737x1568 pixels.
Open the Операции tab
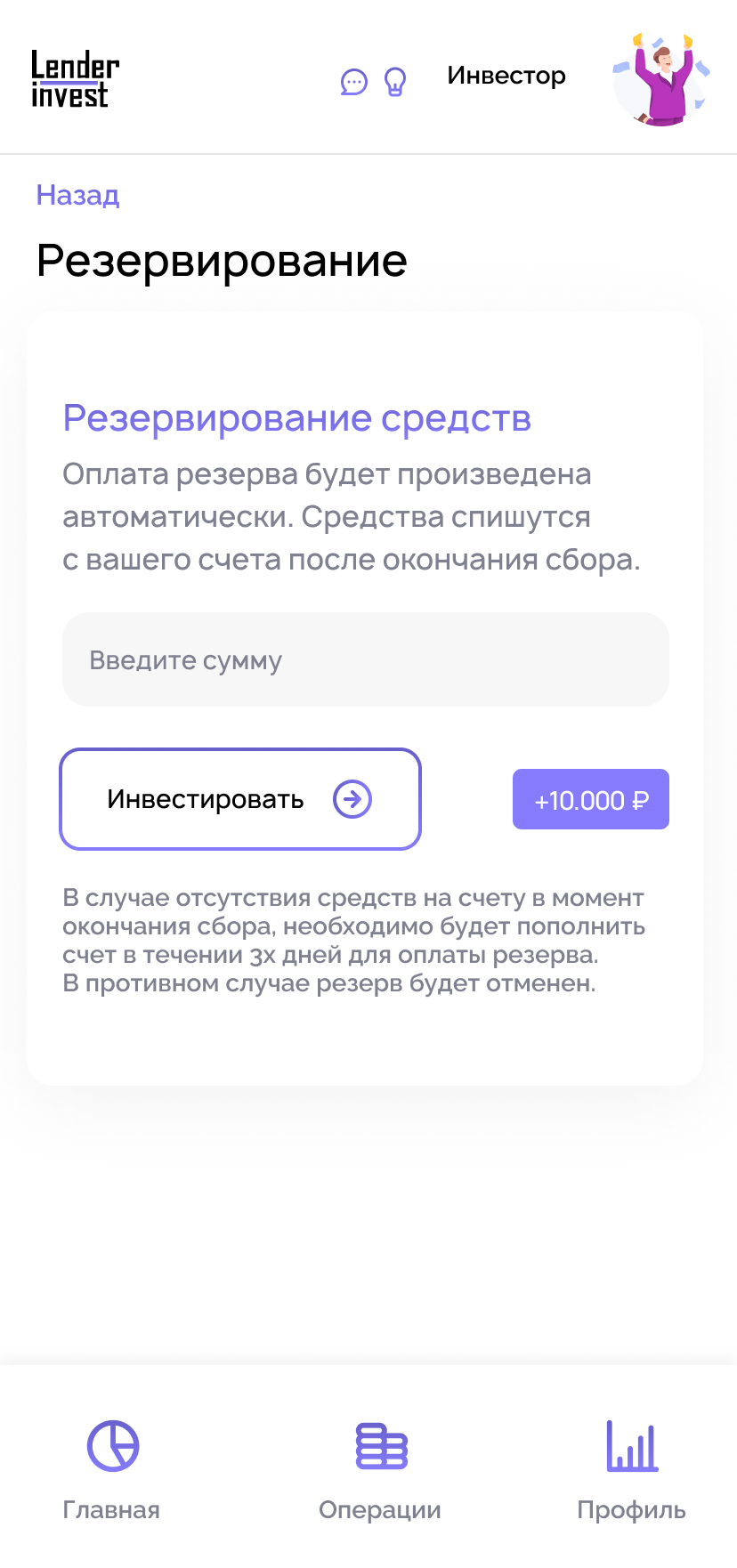pyautogui.click(x=380, y=1468)
